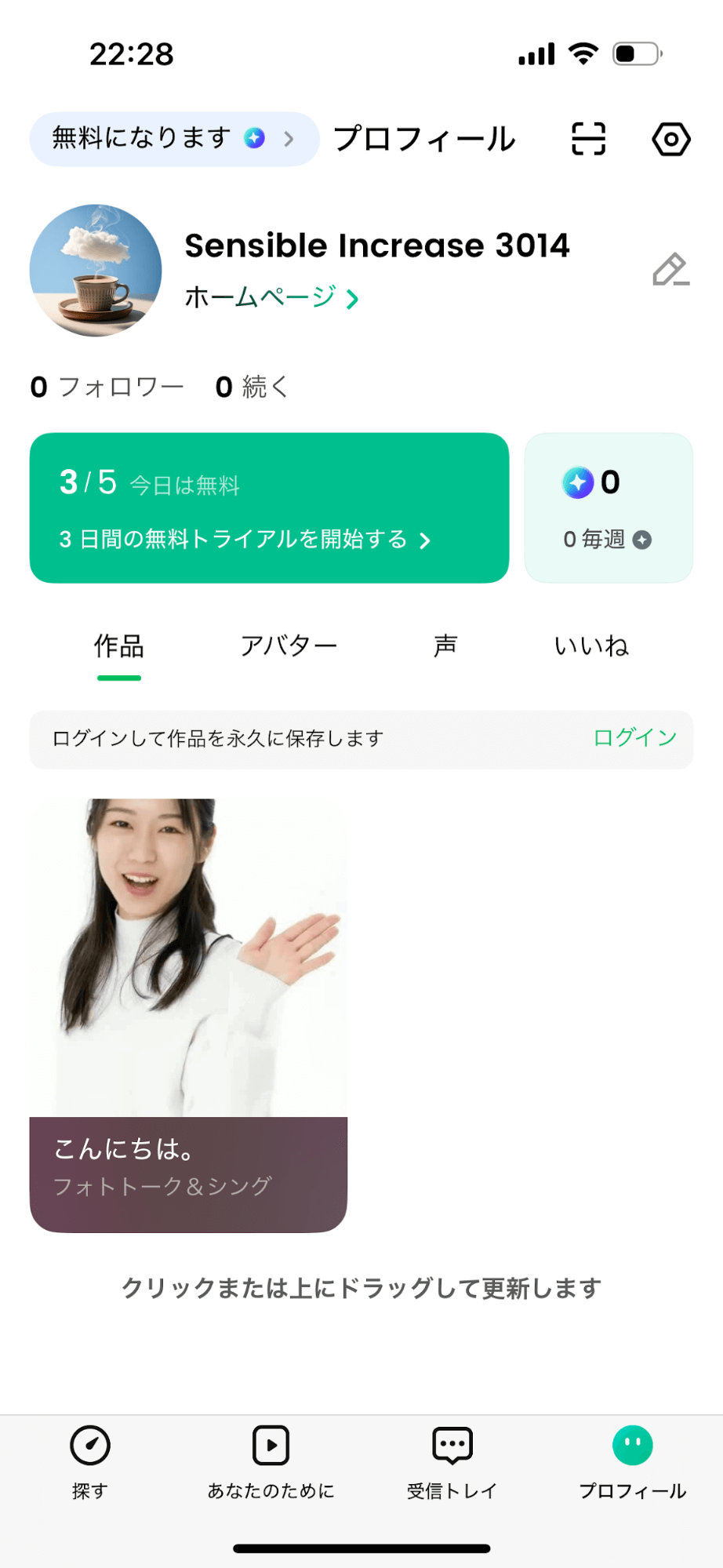Switch to the アバター tab
The image size is (723, 1568).
[x=290, y=645]
